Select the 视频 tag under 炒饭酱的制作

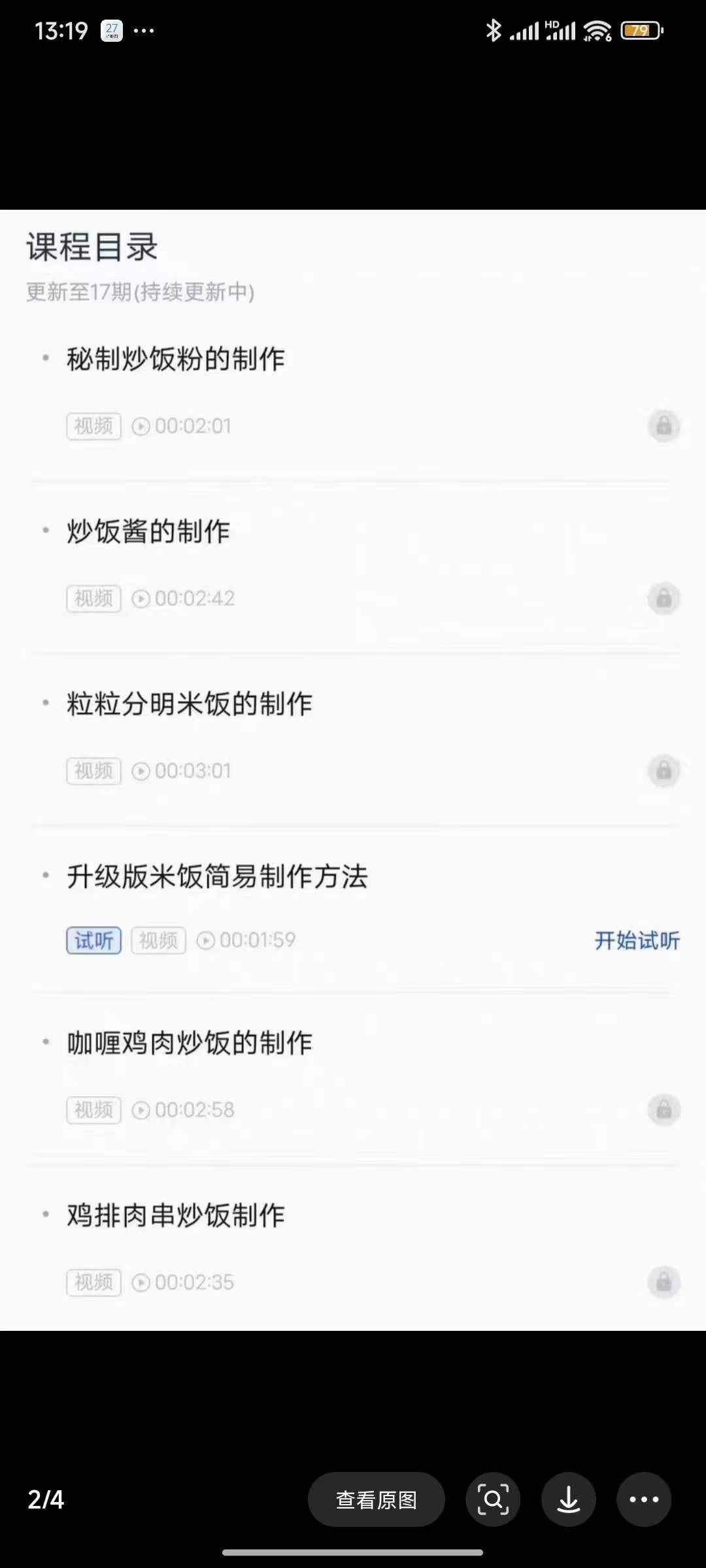(93, 598)
